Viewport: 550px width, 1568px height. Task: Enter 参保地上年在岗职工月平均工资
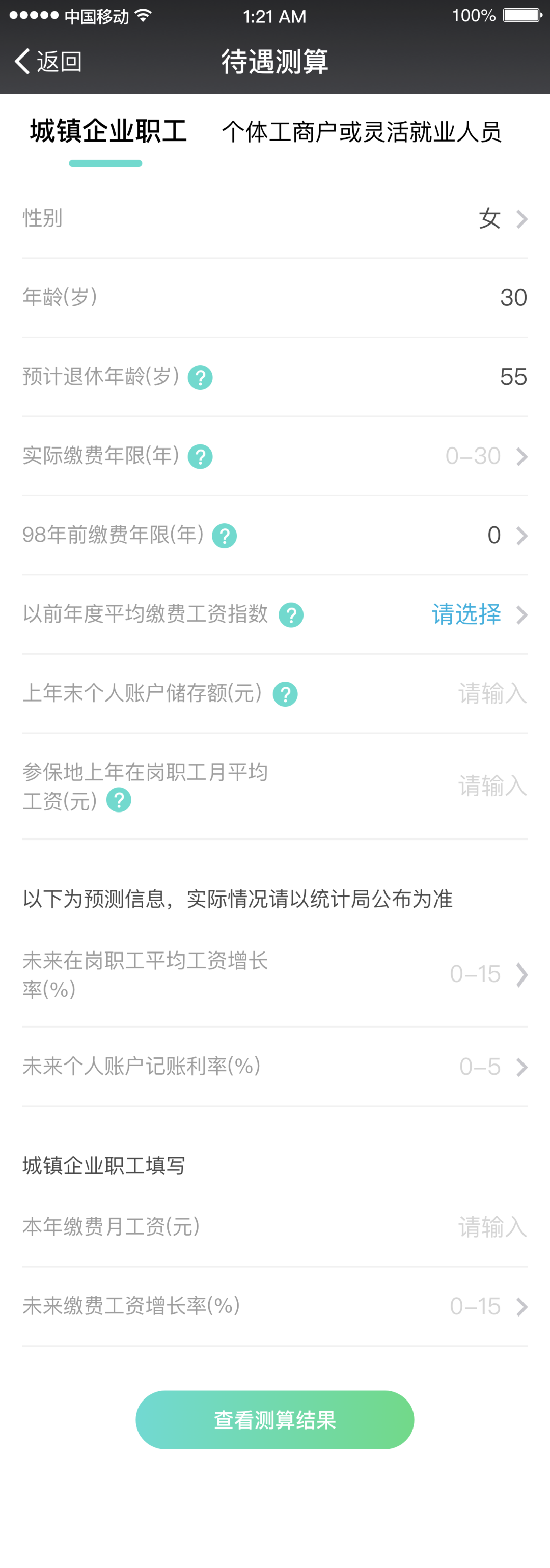pos(491,786)
